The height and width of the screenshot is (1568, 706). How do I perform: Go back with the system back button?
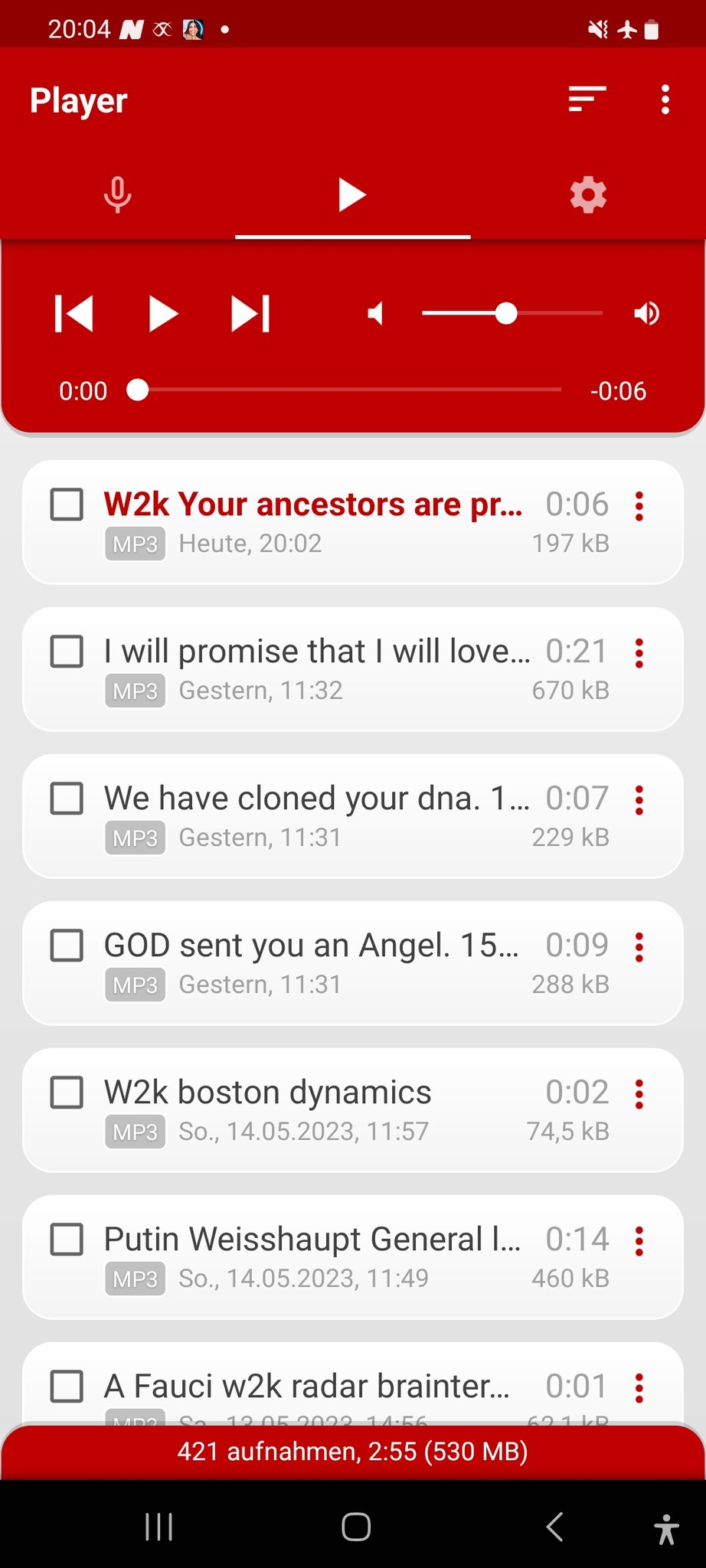click(555, 1527)
